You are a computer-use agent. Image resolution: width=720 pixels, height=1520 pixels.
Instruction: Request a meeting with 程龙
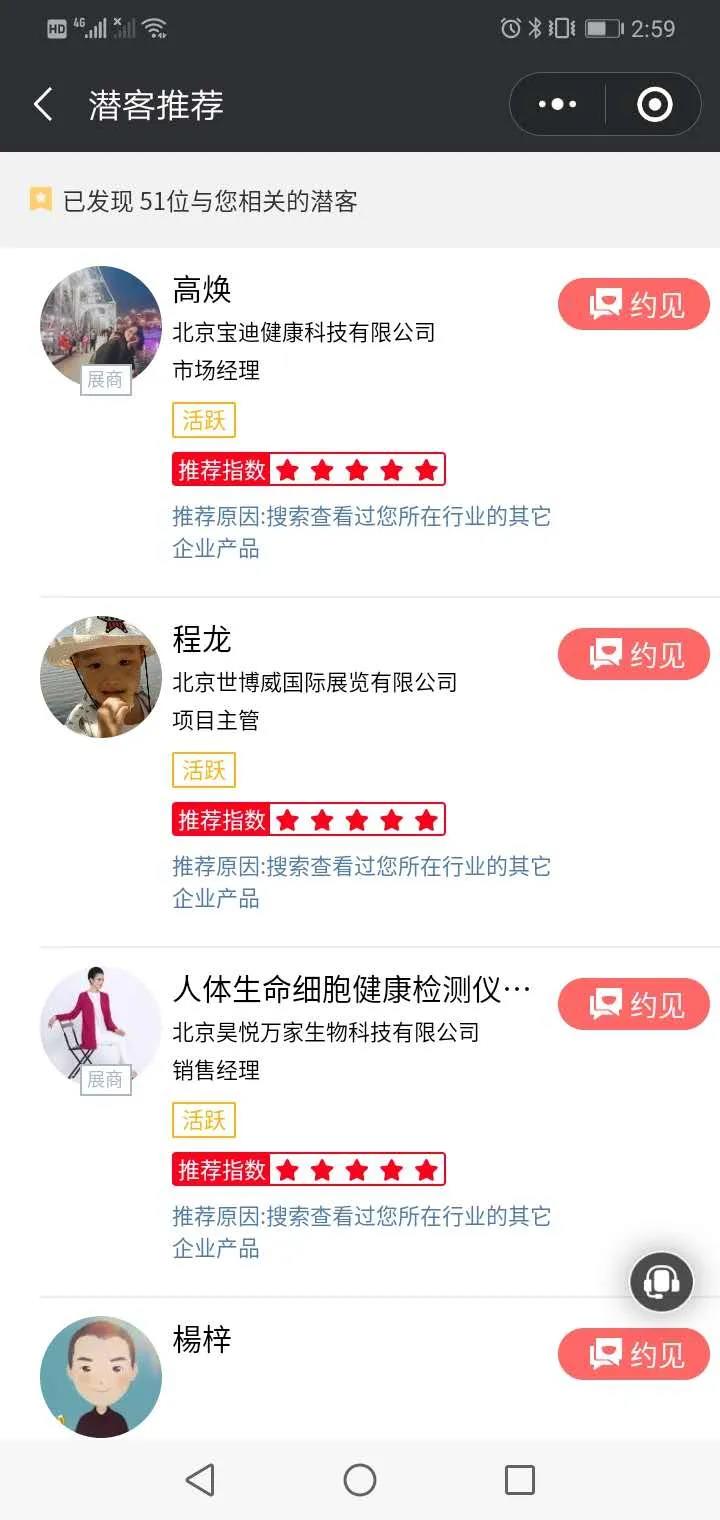(634, 654)
